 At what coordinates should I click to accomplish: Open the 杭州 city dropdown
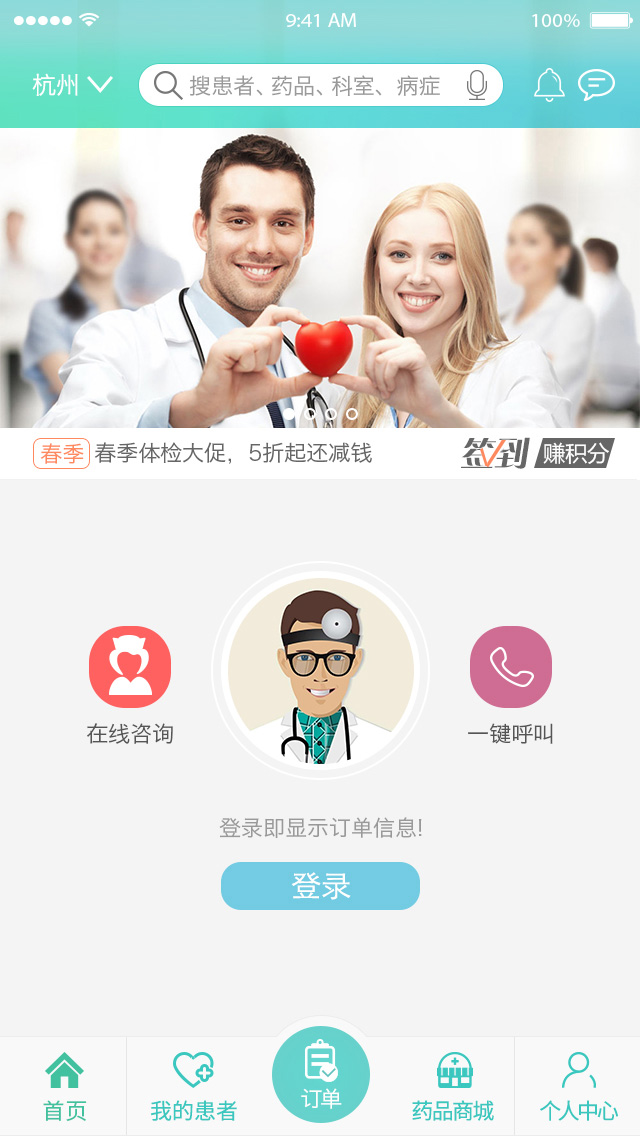click(72, 85)
